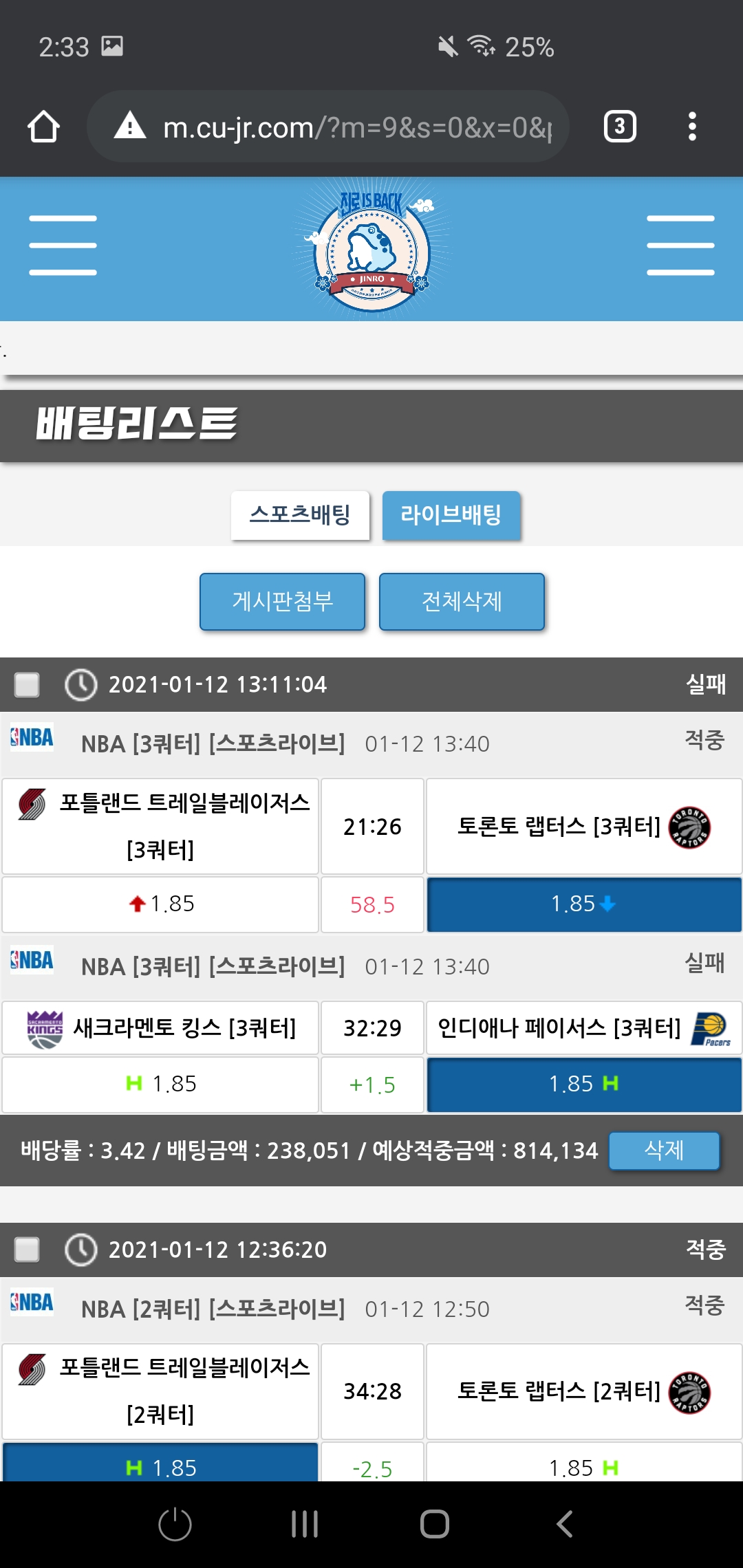
Task: Open the browser tab switcher
Action: pyautogui.click(x=619, y=127)
